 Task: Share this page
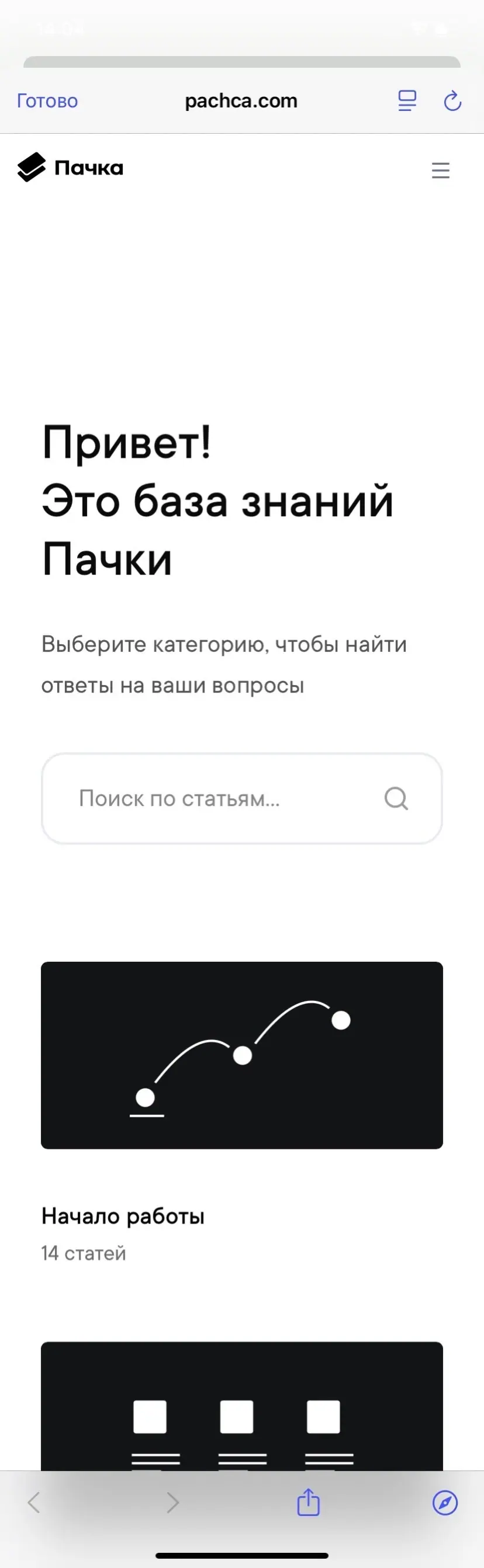tap(308, 1501)
